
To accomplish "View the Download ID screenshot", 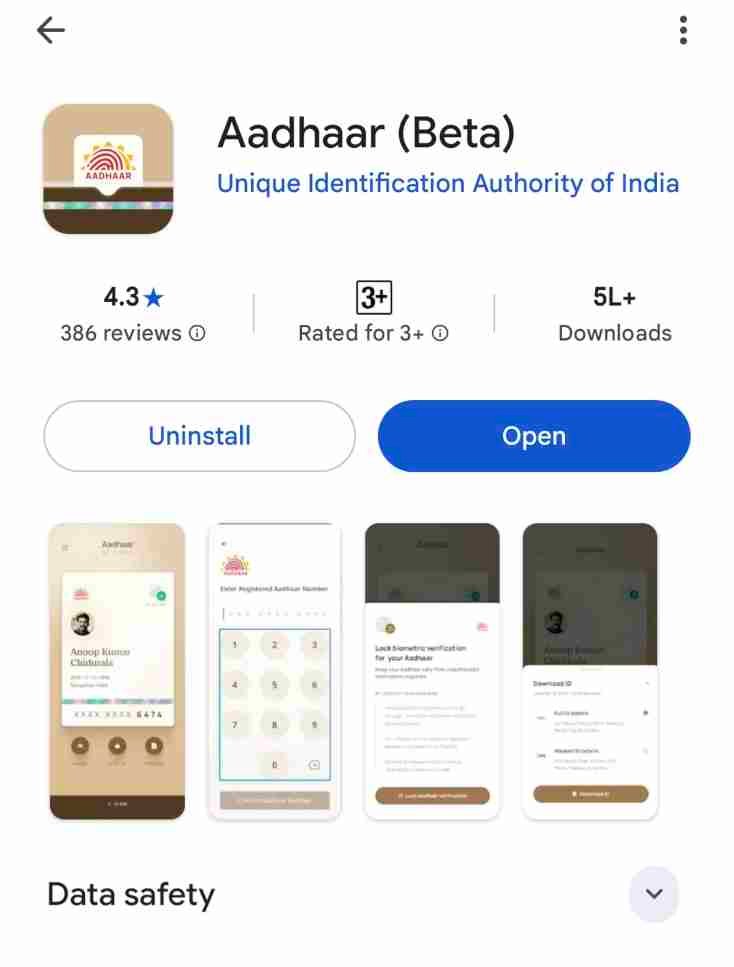I will point(590,671).
